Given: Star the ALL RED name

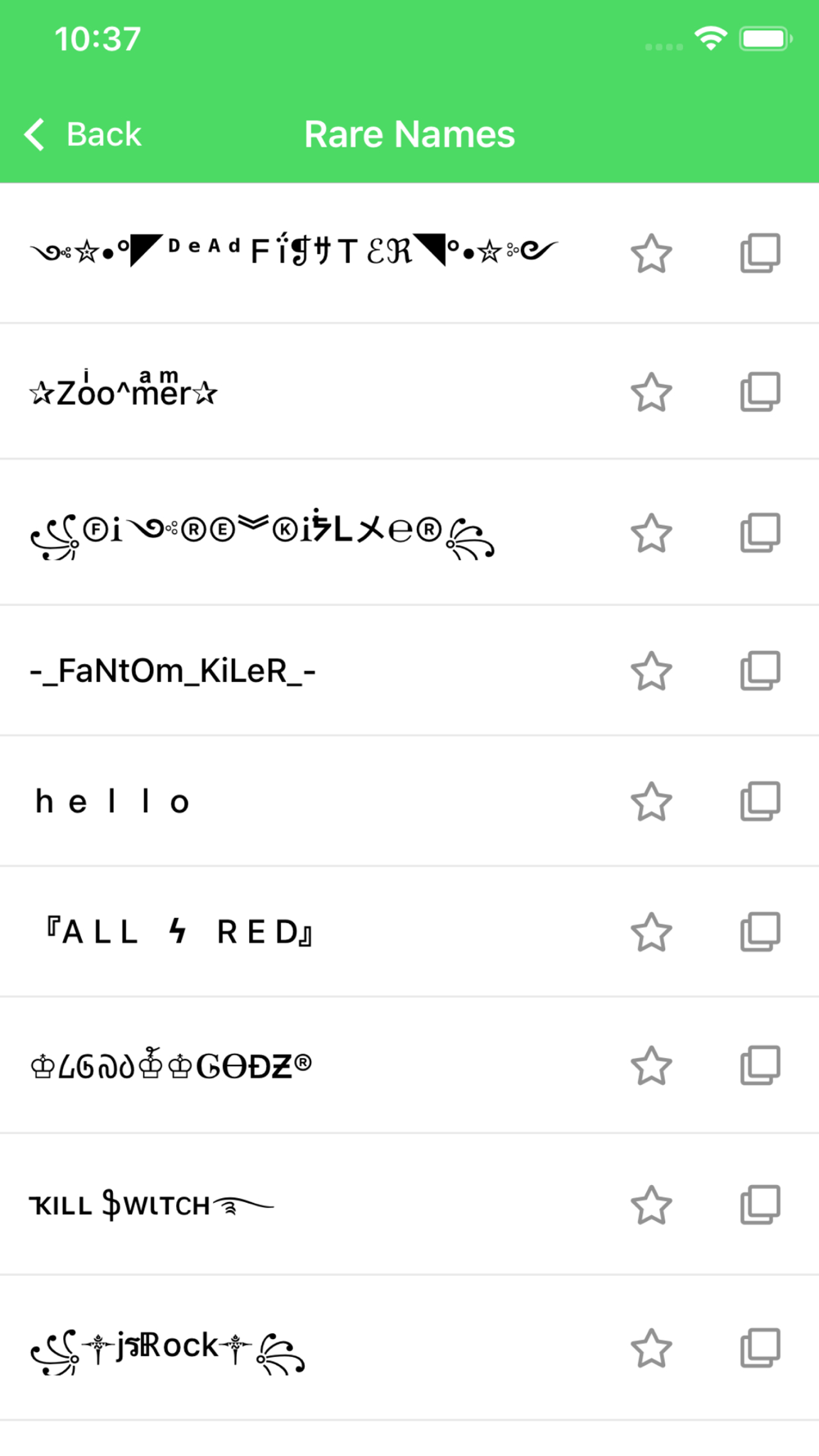Looking at the screenshot, I should pos(651,932).
